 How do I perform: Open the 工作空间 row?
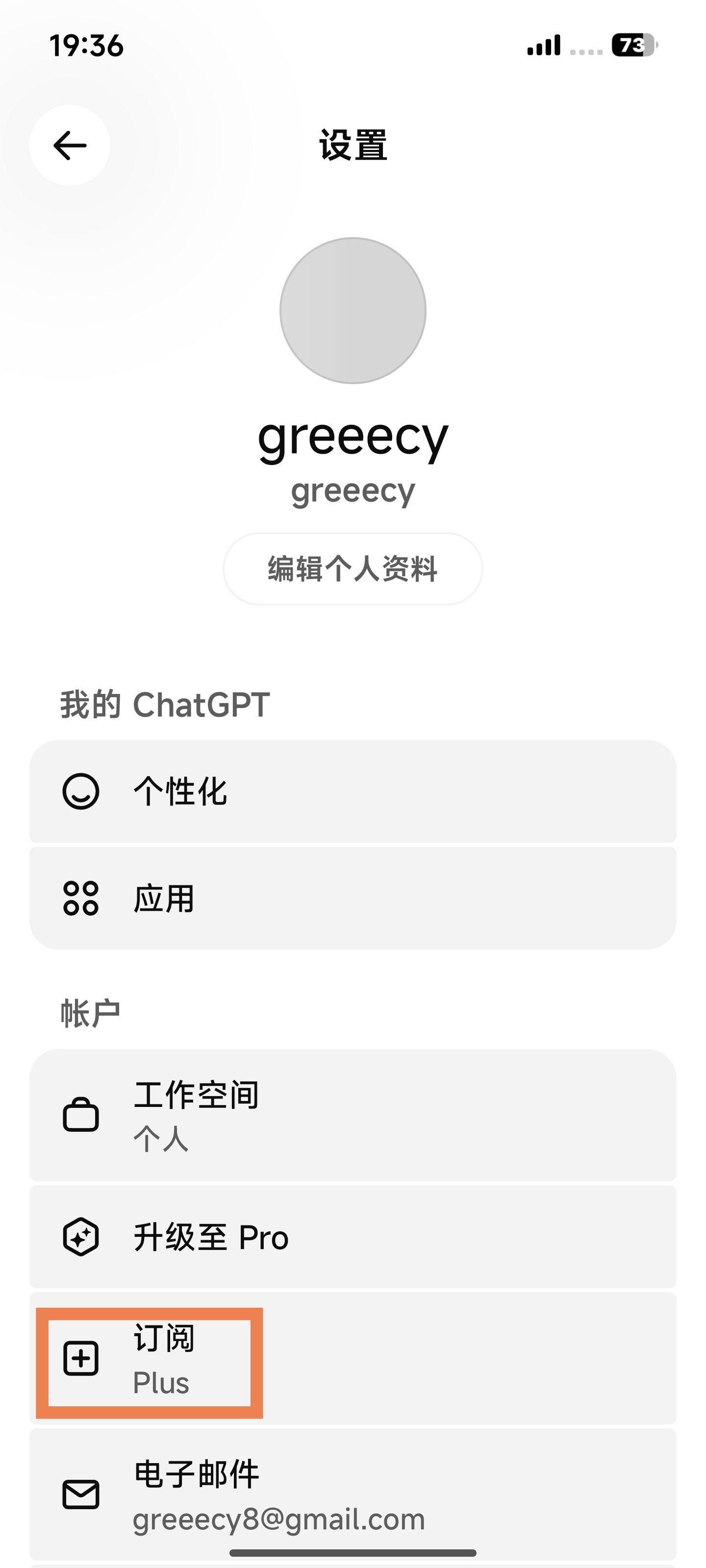(353, 1115)
